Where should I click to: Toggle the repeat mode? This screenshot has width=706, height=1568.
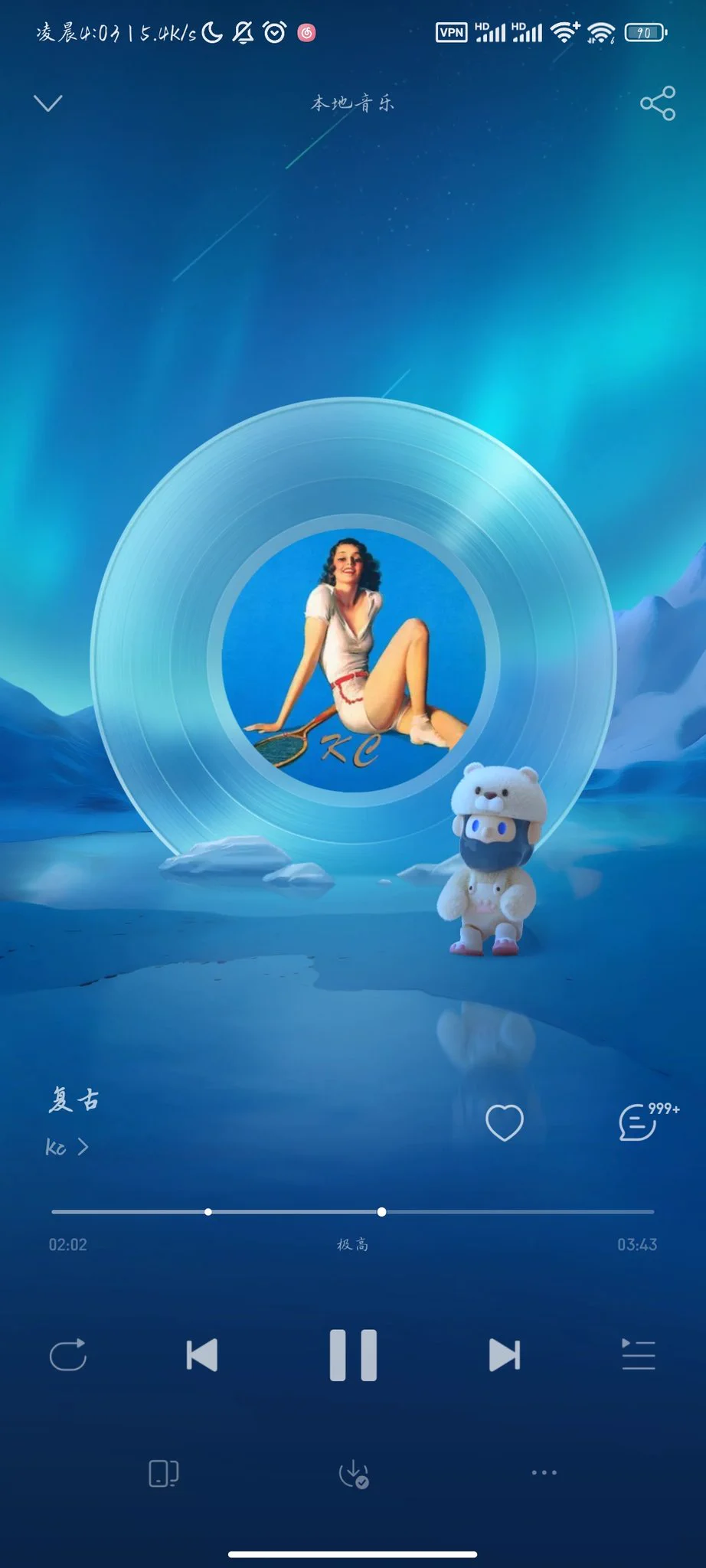[x=68, y=1354]
